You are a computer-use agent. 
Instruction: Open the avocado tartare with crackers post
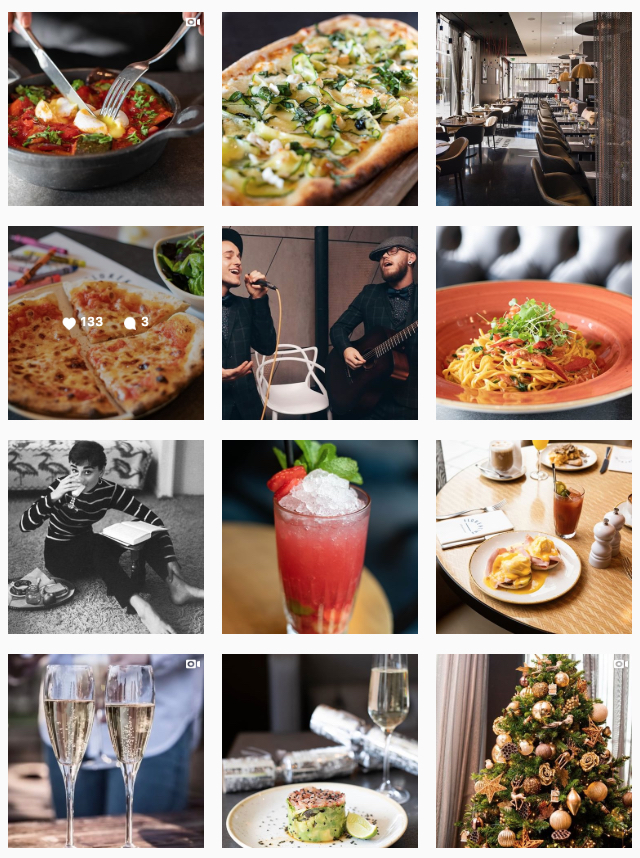point(319,751)
